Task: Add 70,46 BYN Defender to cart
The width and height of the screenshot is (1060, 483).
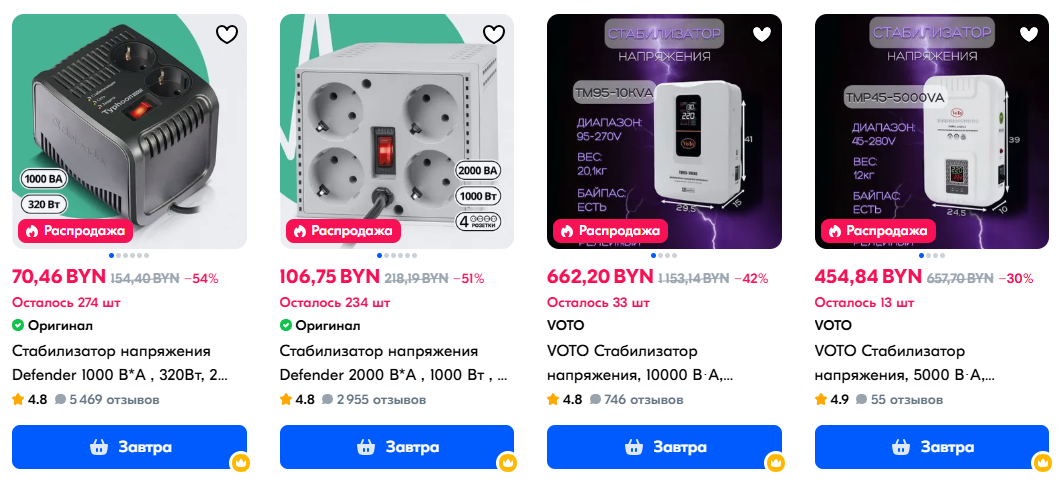Action: pyautogui.click(x=129, y=447)
